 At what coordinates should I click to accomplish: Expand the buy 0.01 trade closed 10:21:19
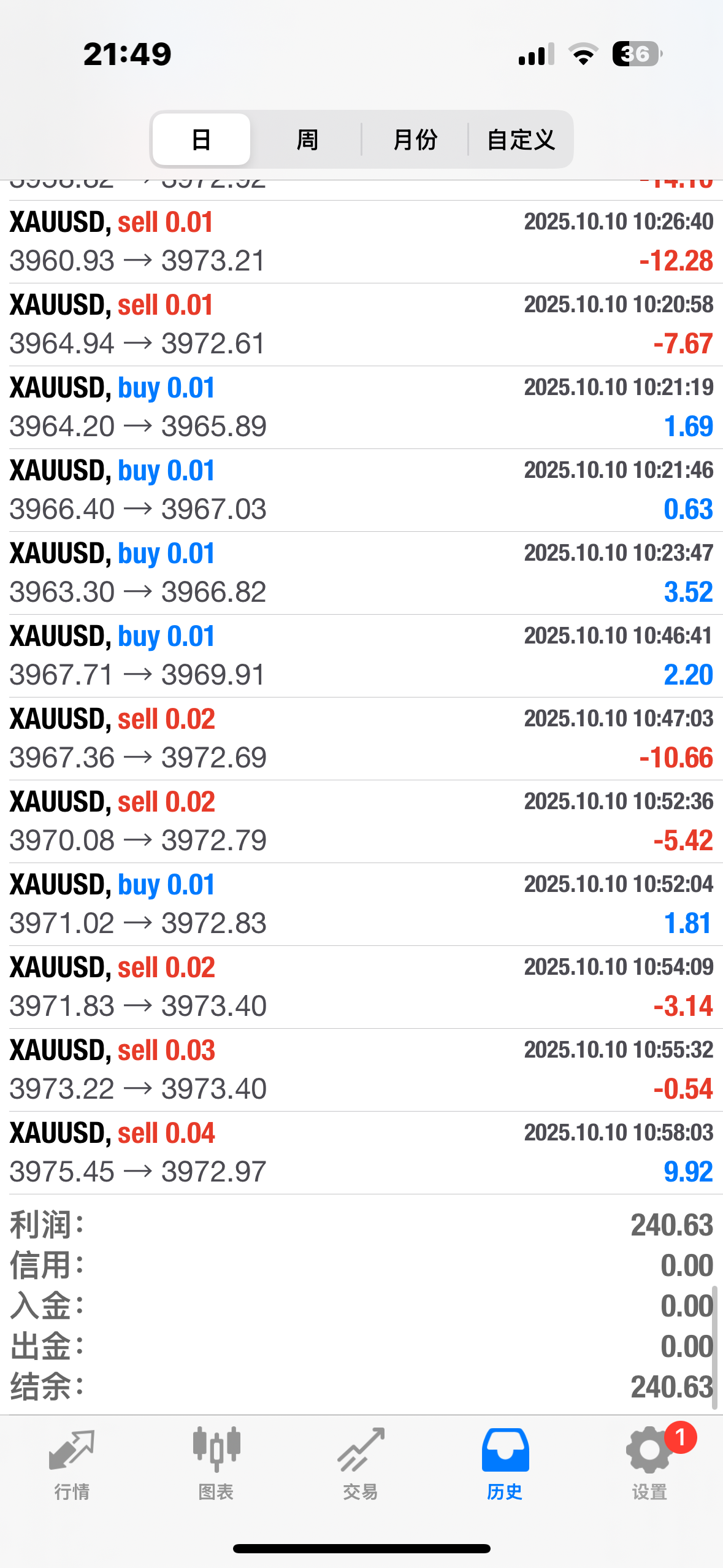[361, 407]
